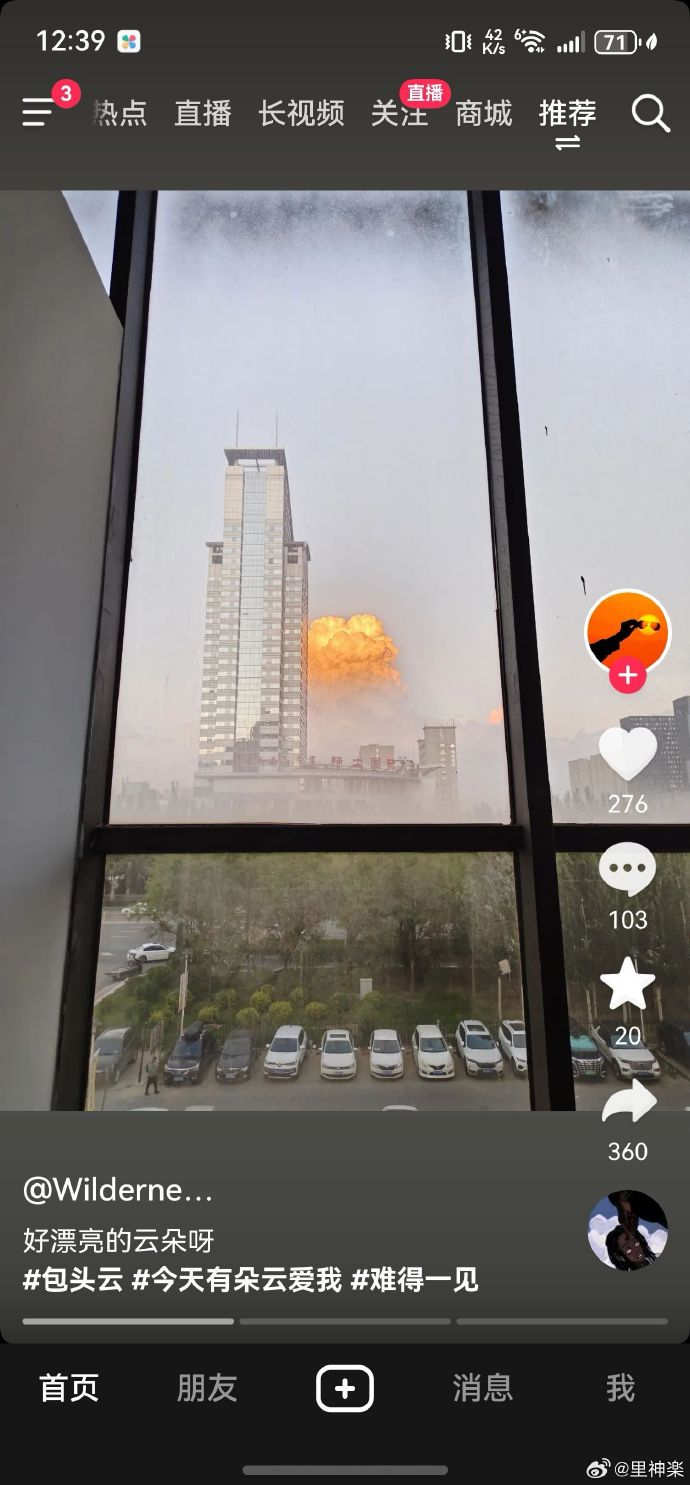Open the @Wilderne… author profile
Image resolution: width=690 pixels, height=1485 pixels.
118,1190
